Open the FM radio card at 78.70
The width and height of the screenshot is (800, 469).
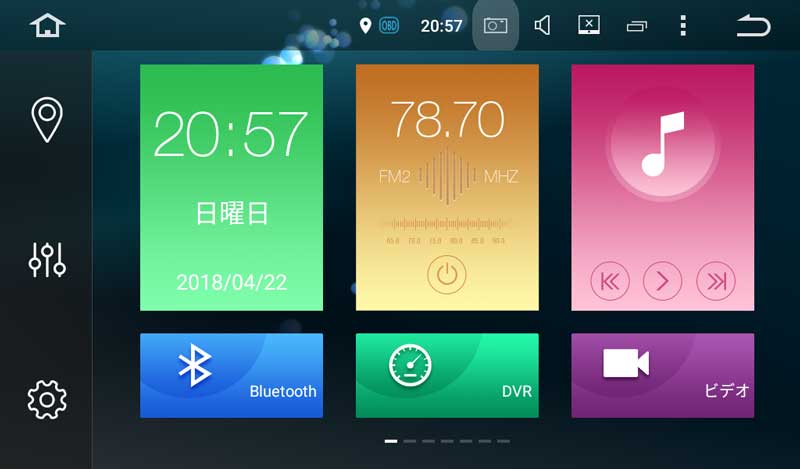click(x=447, y=160)
